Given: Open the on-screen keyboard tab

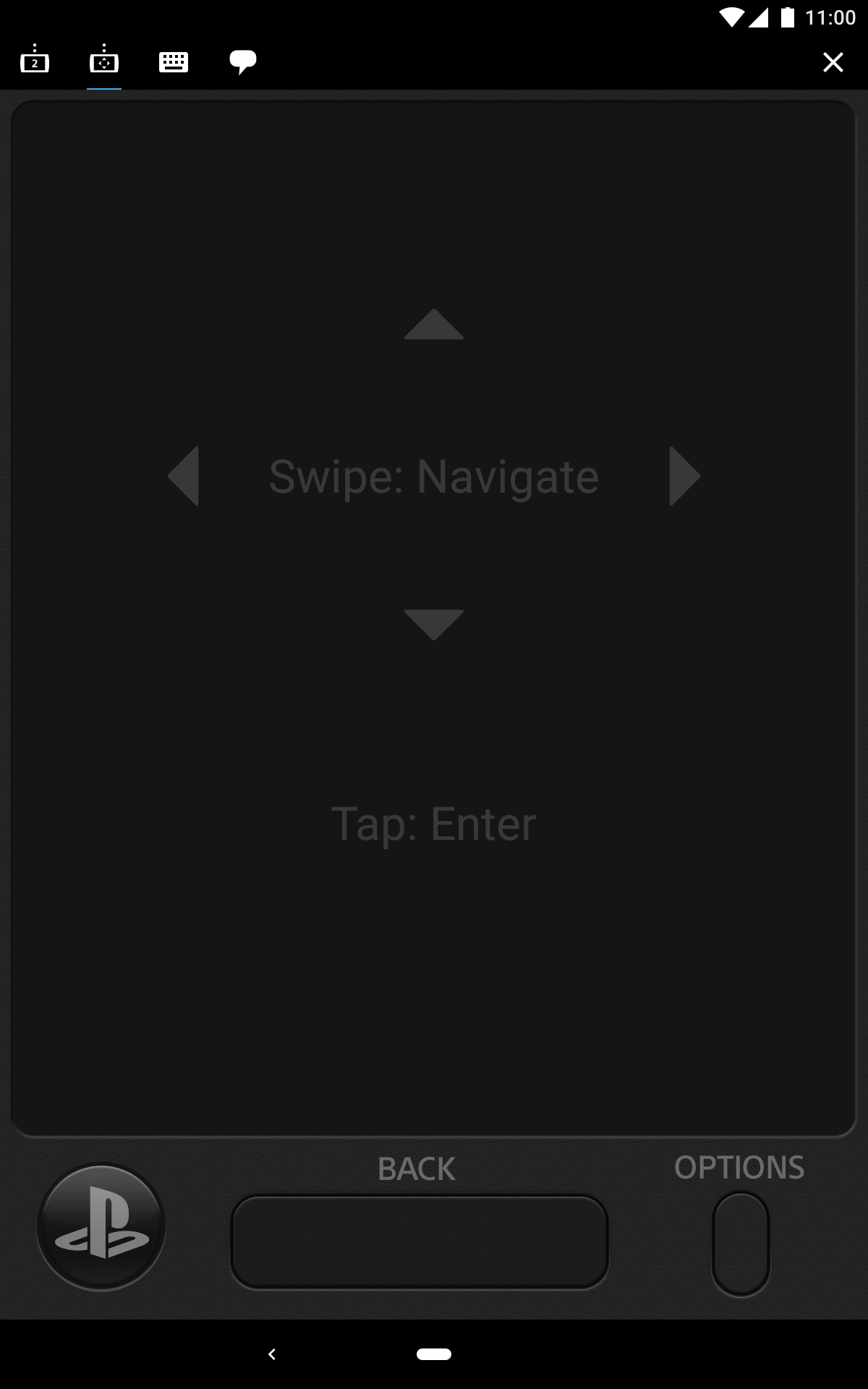Looking at the screenshot, I should (173, 61).
